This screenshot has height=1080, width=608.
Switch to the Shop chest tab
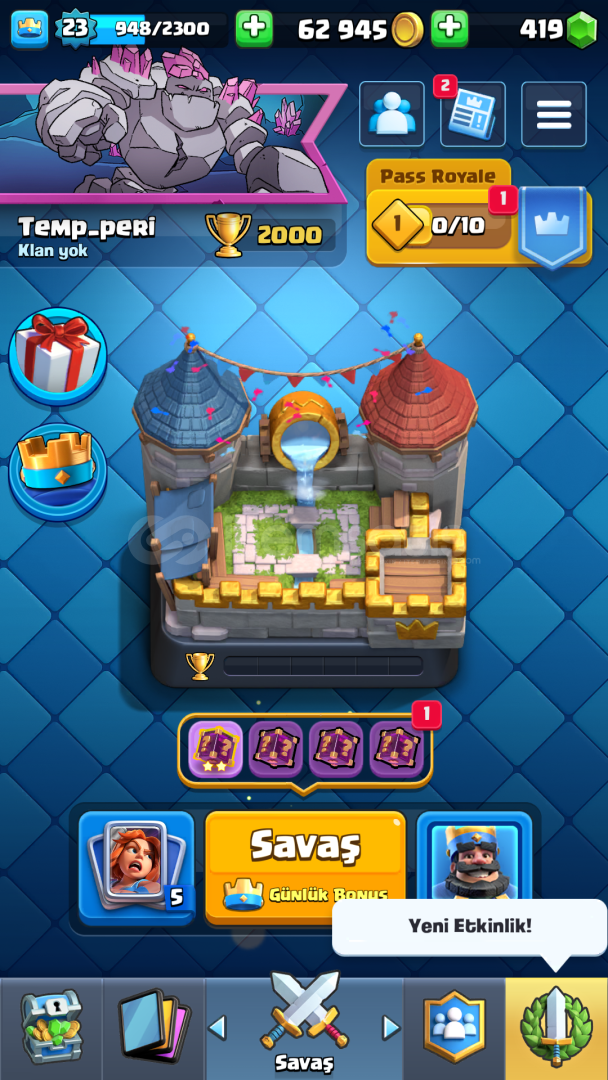click(52, 1028)
